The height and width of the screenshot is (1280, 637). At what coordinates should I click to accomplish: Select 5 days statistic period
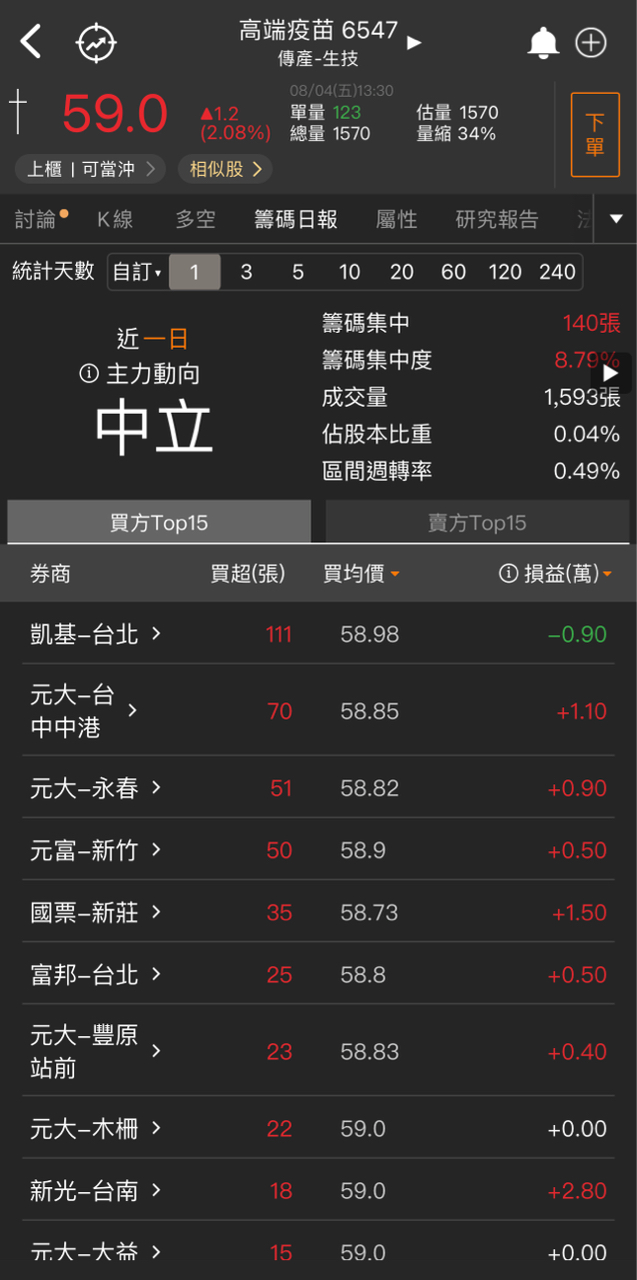tap(298, 272)
